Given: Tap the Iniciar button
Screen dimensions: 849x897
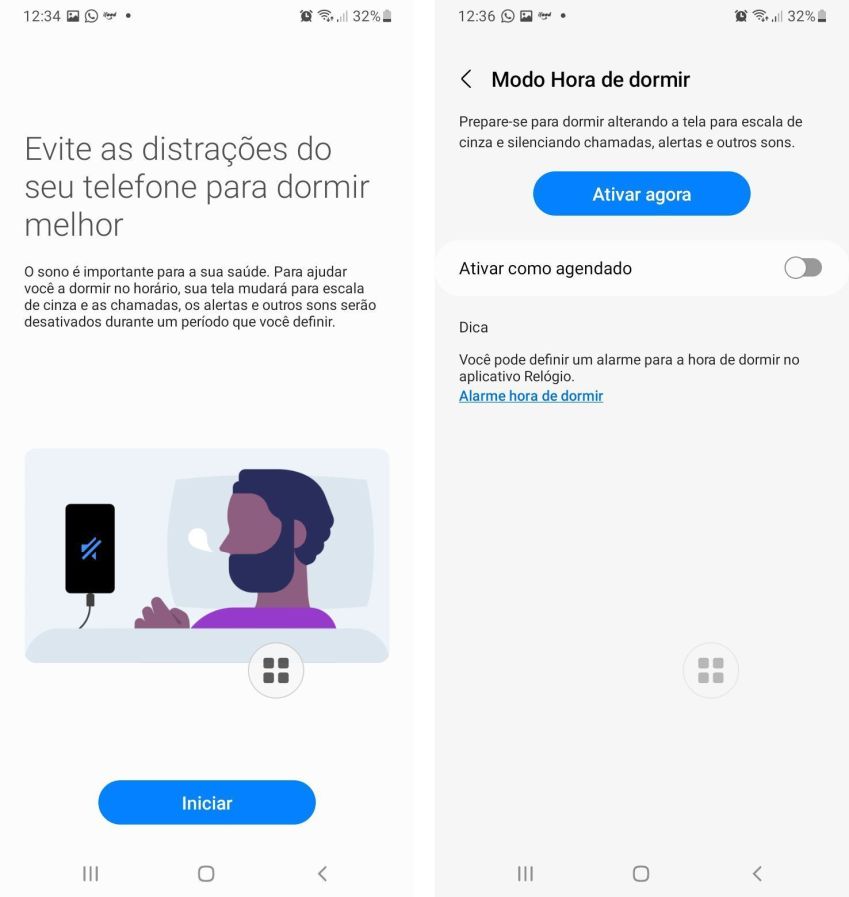Looking at the screenshot, I should (206, 802).
